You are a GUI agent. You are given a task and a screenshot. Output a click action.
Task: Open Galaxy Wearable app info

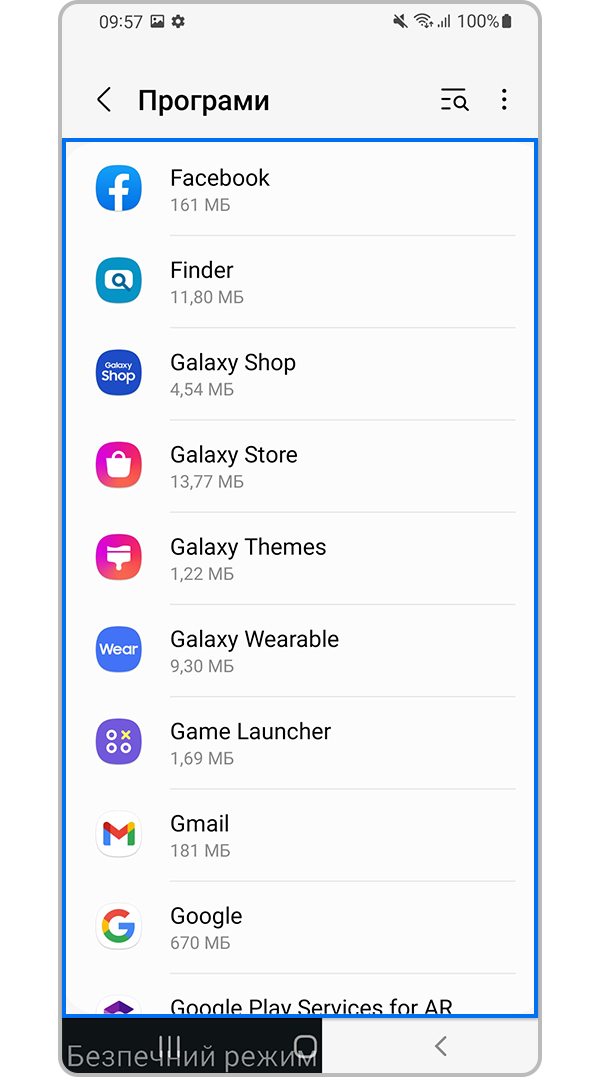pyautogui.click(x=300, y=650)
